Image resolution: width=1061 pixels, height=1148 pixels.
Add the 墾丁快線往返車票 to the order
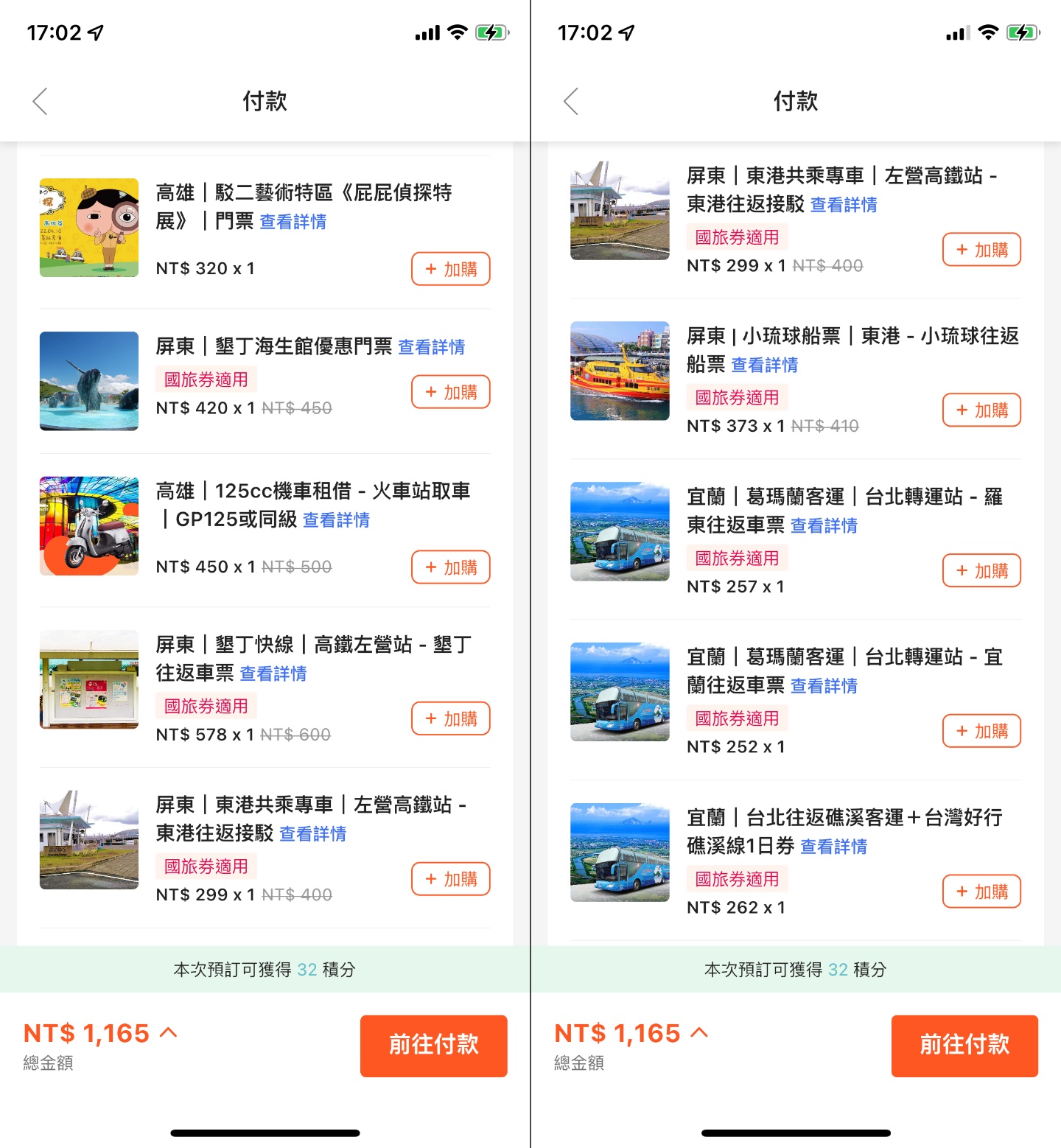(450, 718)
